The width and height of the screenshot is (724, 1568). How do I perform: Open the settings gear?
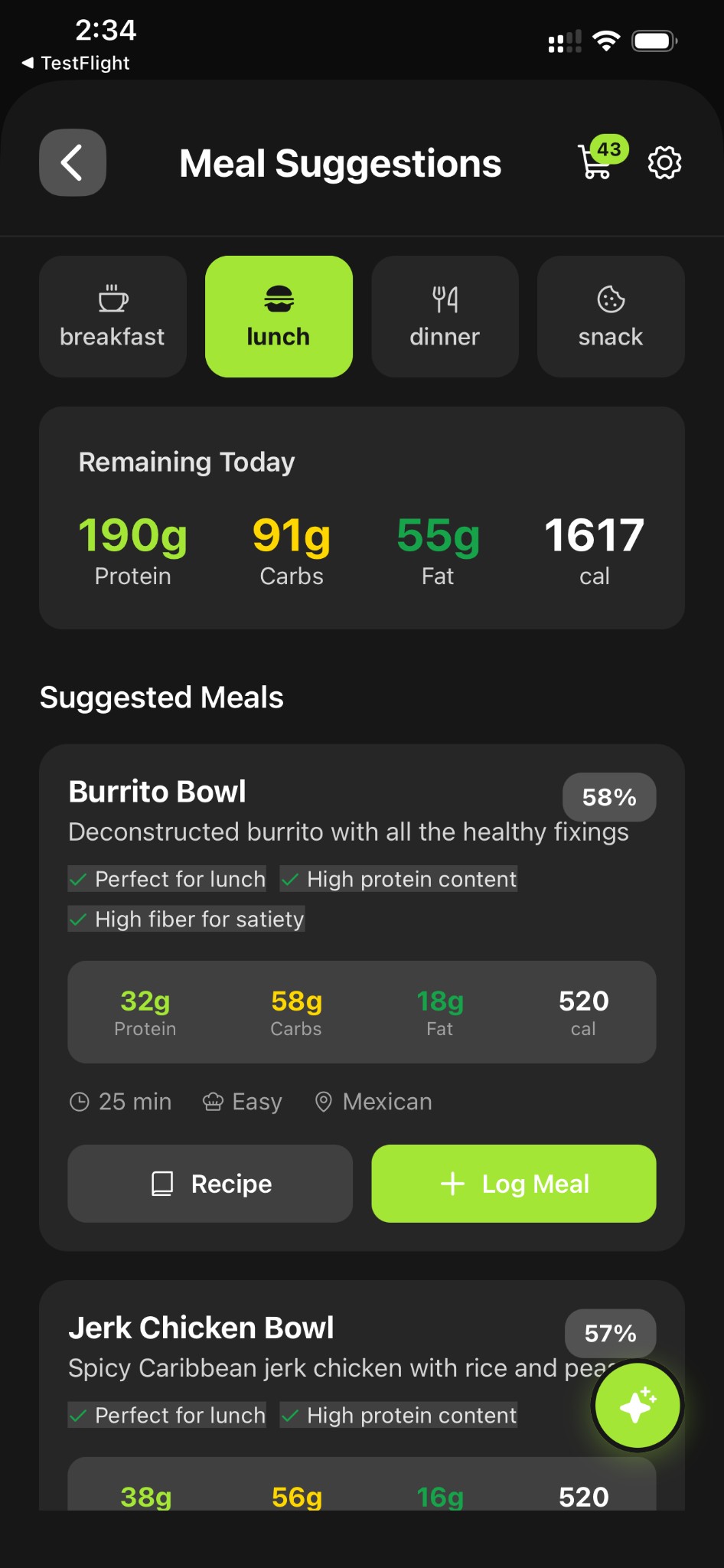(x=664, y=162)
